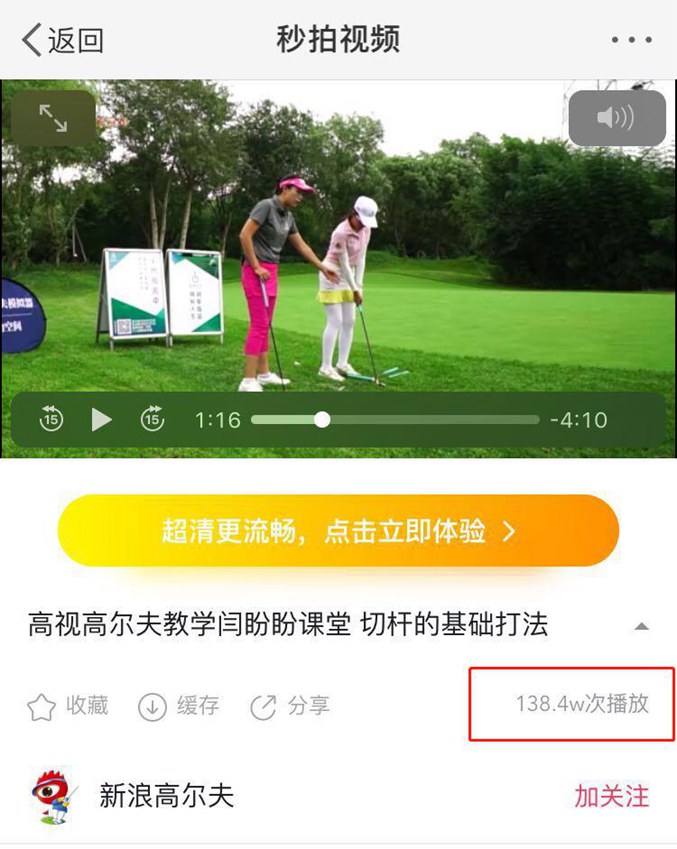Image resolution: width=677 pixels, height=849 pixels.
Task: Play the golf video
Action: coord(101,419)
